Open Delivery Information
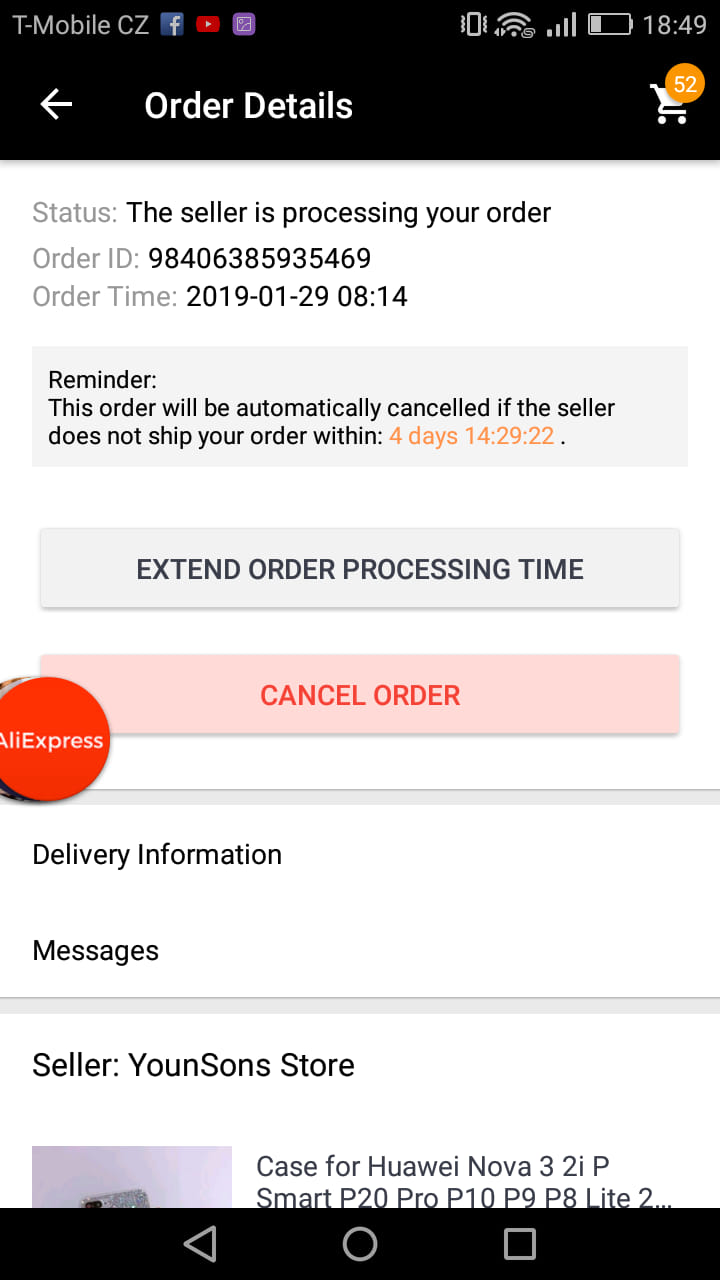This screenshot has height=1280, width=720. [157, 854]
